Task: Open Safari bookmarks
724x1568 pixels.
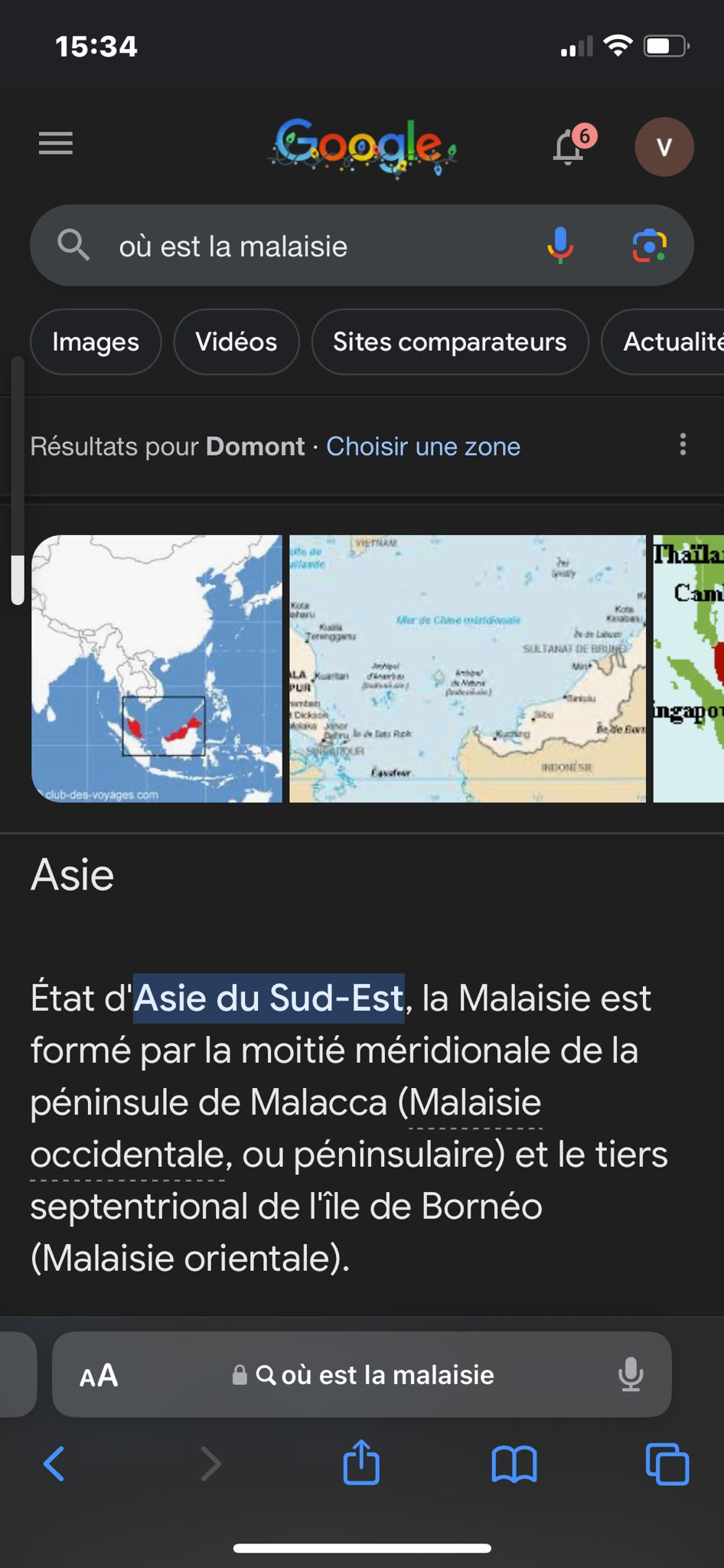Action: pyautogui.click(x=514, y=1464)
